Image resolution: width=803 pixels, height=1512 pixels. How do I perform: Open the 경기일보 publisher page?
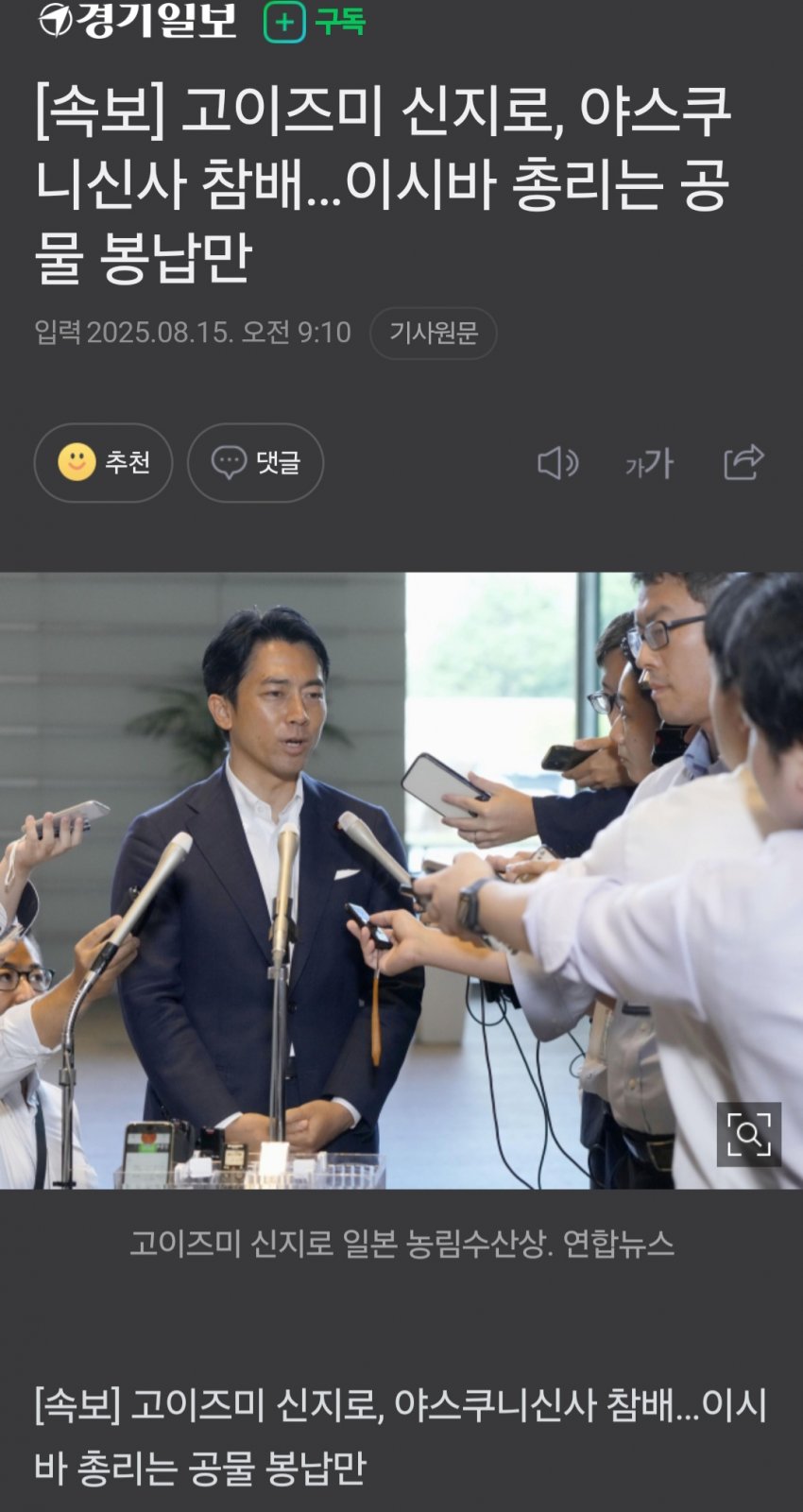point(137,19)
